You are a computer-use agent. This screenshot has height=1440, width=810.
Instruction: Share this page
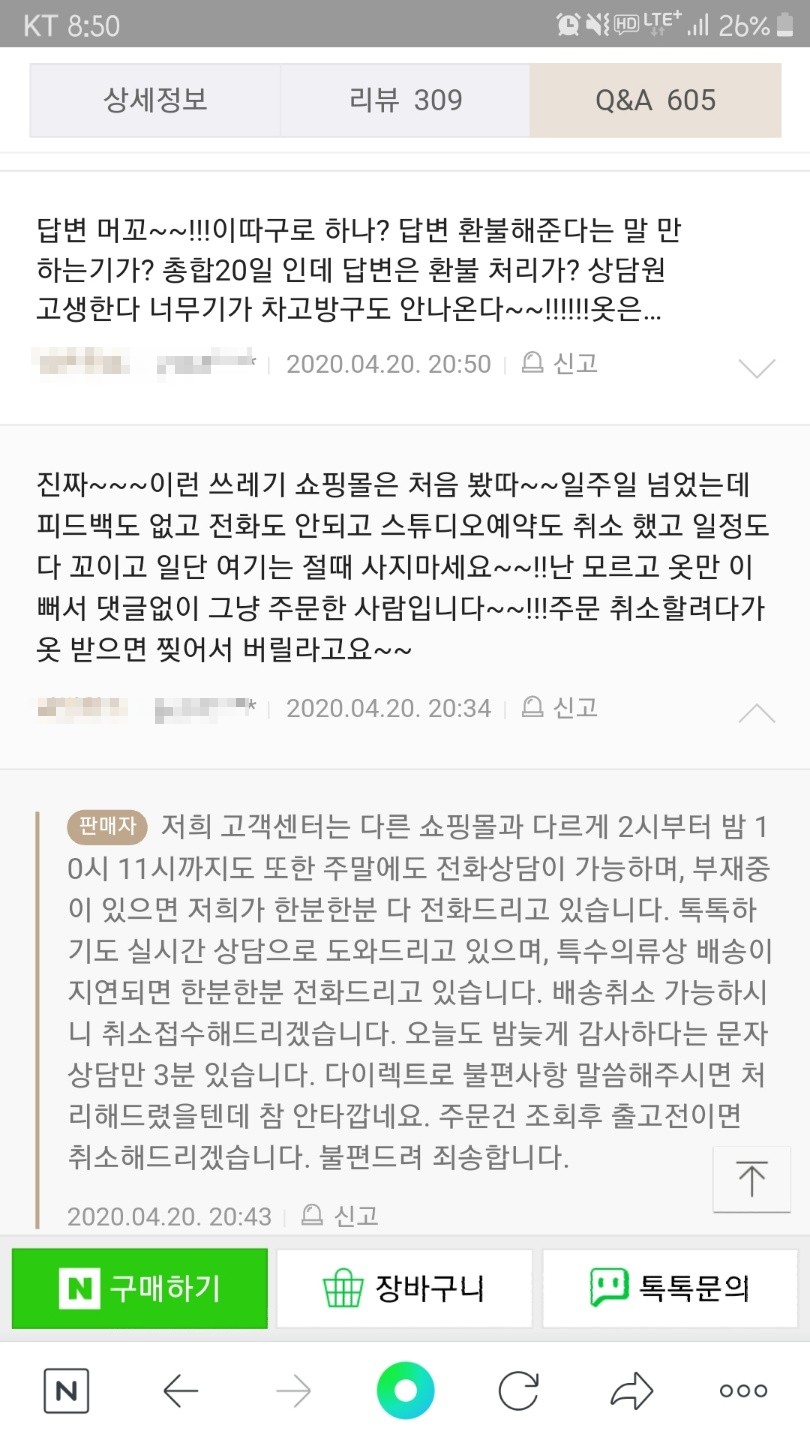(x=631, y=1391)
